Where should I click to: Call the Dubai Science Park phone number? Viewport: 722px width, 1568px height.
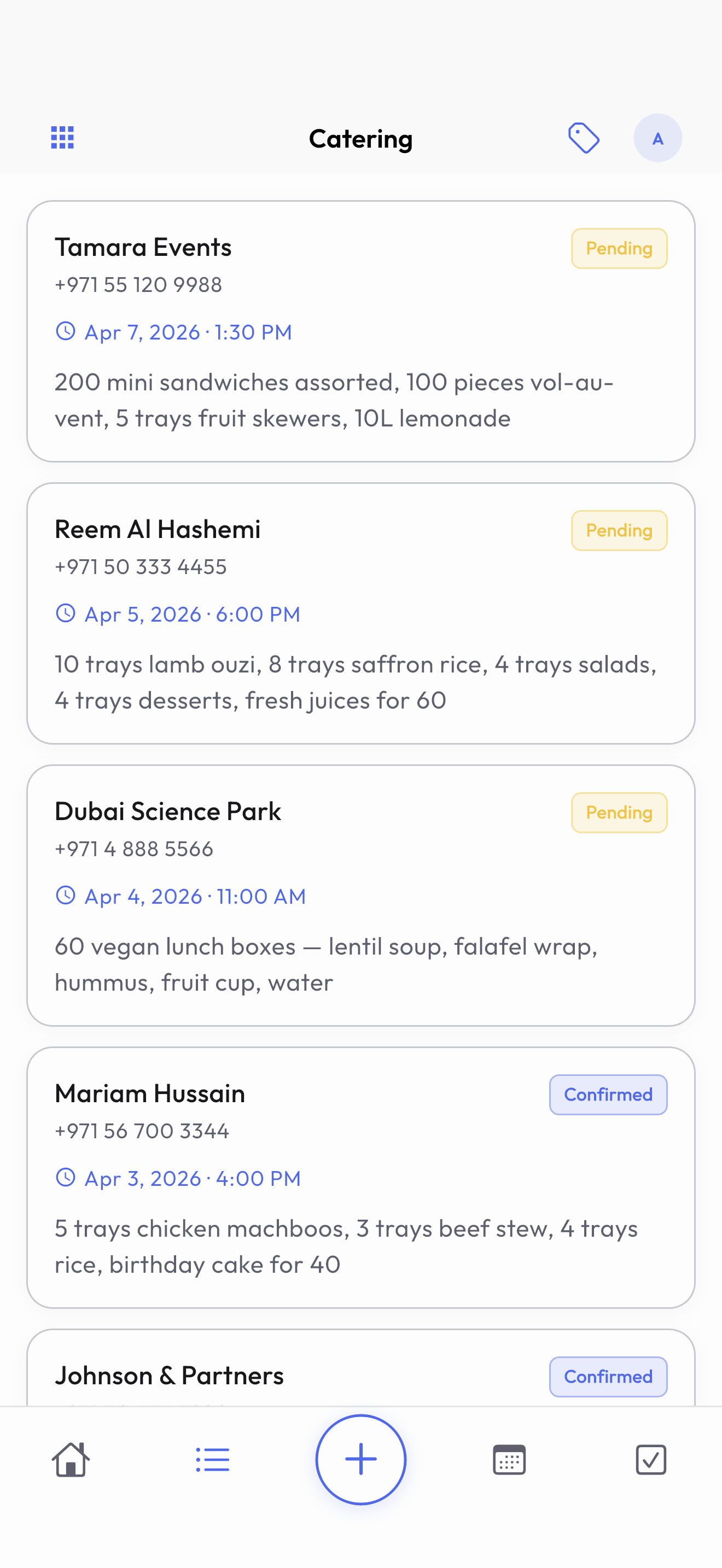click(x=134, y=849)
